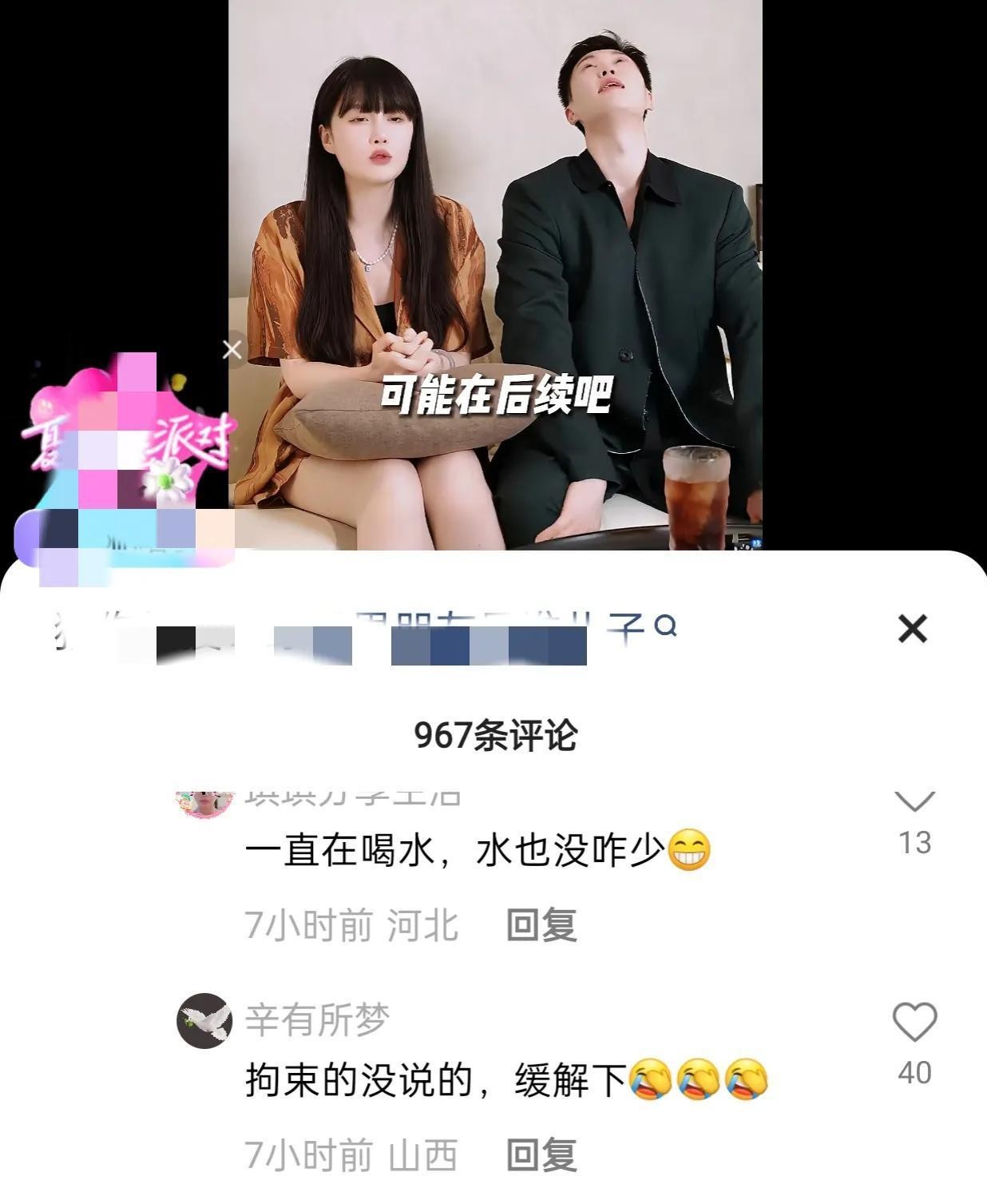View 辛有所梦's username profile
987x1204 pixels.
pos(317,1019)
